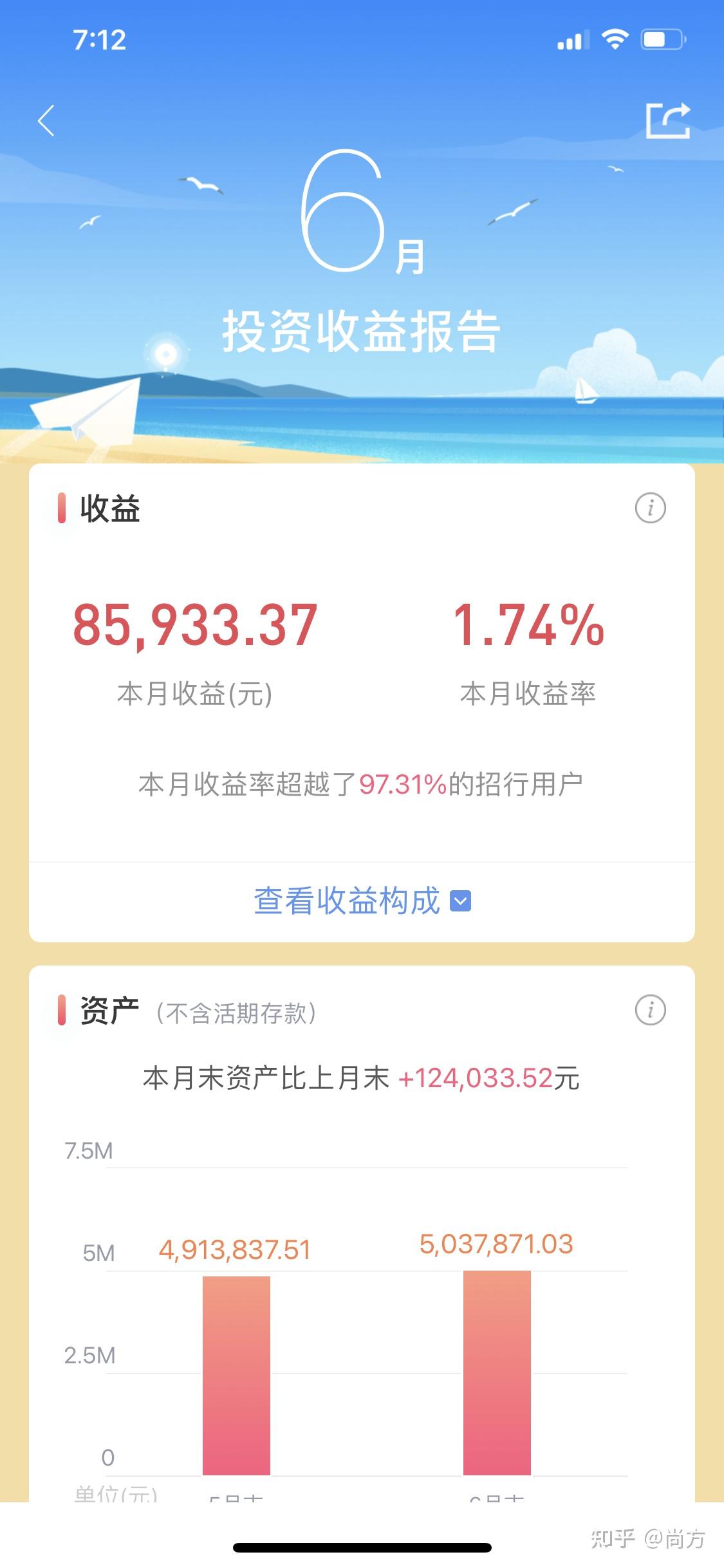Go back from the investment report
Image resolution: width=724 pixels, height=1568 pixels.
[x=46, y=120]
